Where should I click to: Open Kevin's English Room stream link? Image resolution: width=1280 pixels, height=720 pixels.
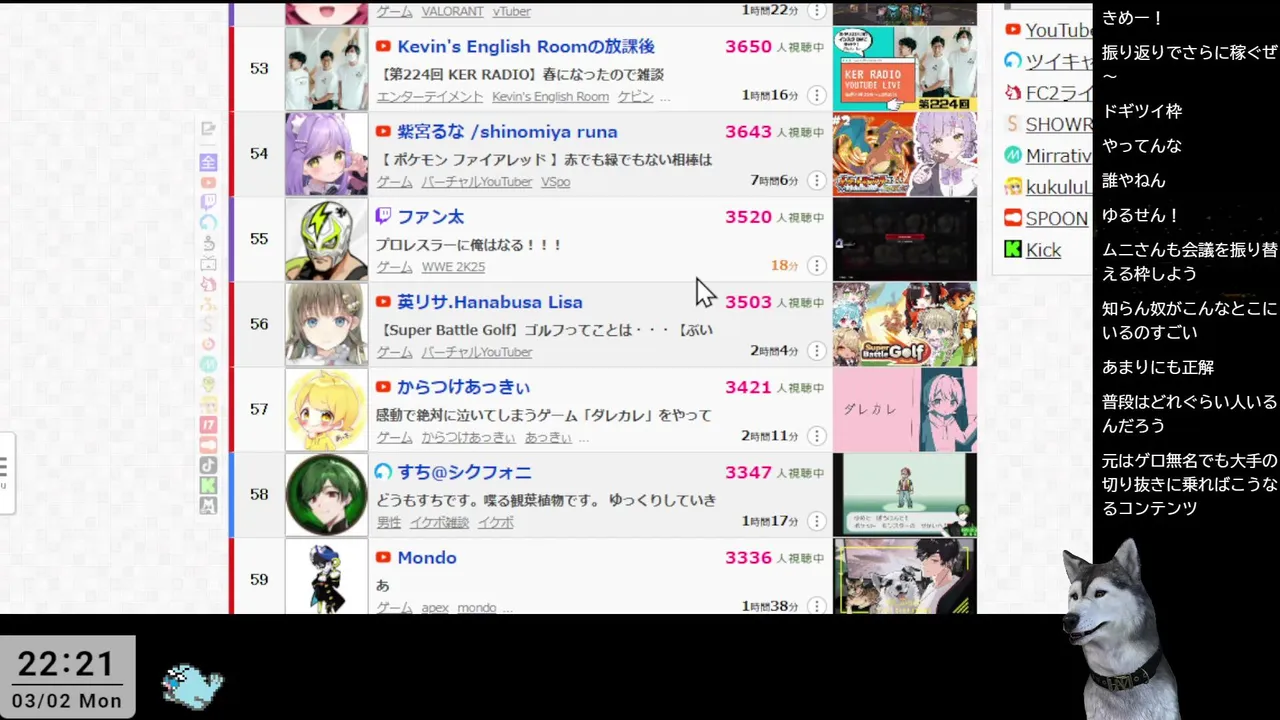tap(525, 47)
